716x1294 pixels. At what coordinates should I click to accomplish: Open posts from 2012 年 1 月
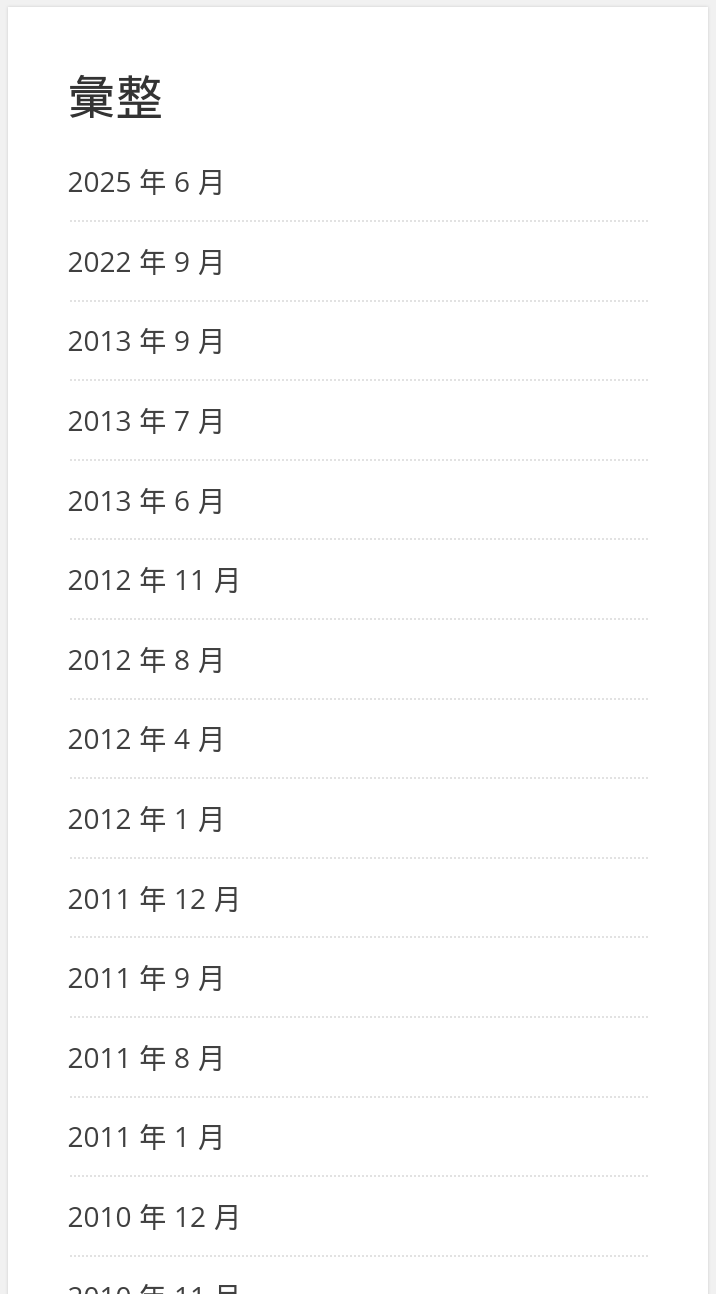[146, 819]
